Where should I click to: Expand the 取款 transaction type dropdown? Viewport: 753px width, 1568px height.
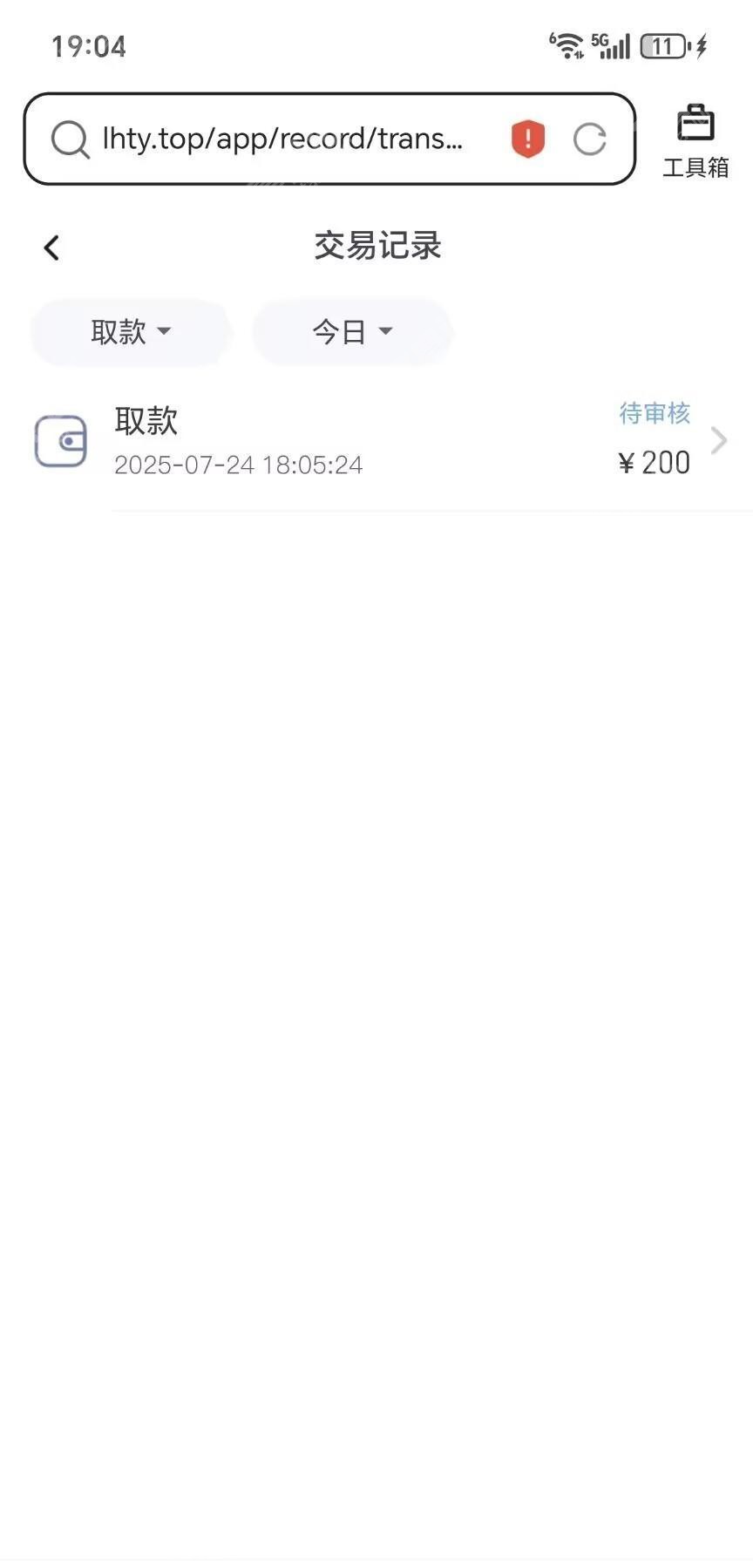pyautogui.click(x=131, y=332)
